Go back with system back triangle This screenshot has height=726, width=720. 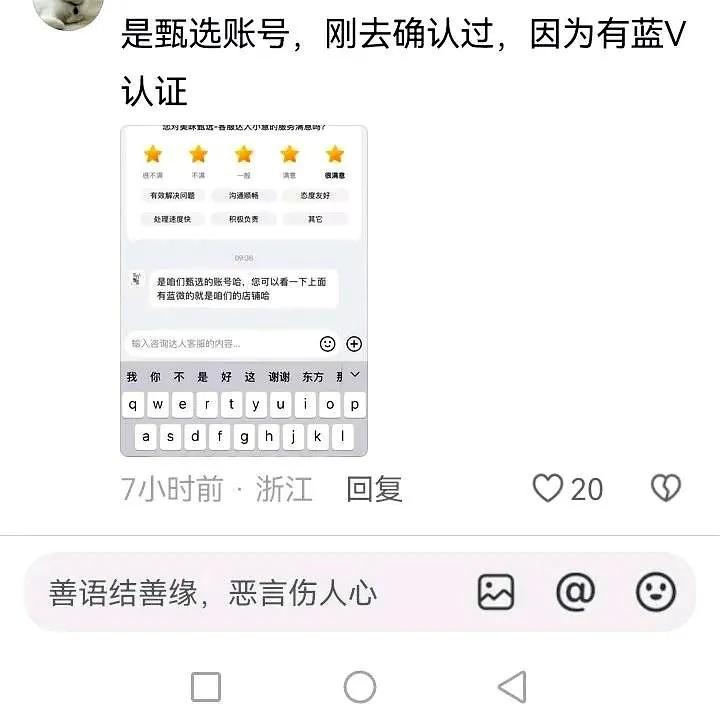coord(512,687)
